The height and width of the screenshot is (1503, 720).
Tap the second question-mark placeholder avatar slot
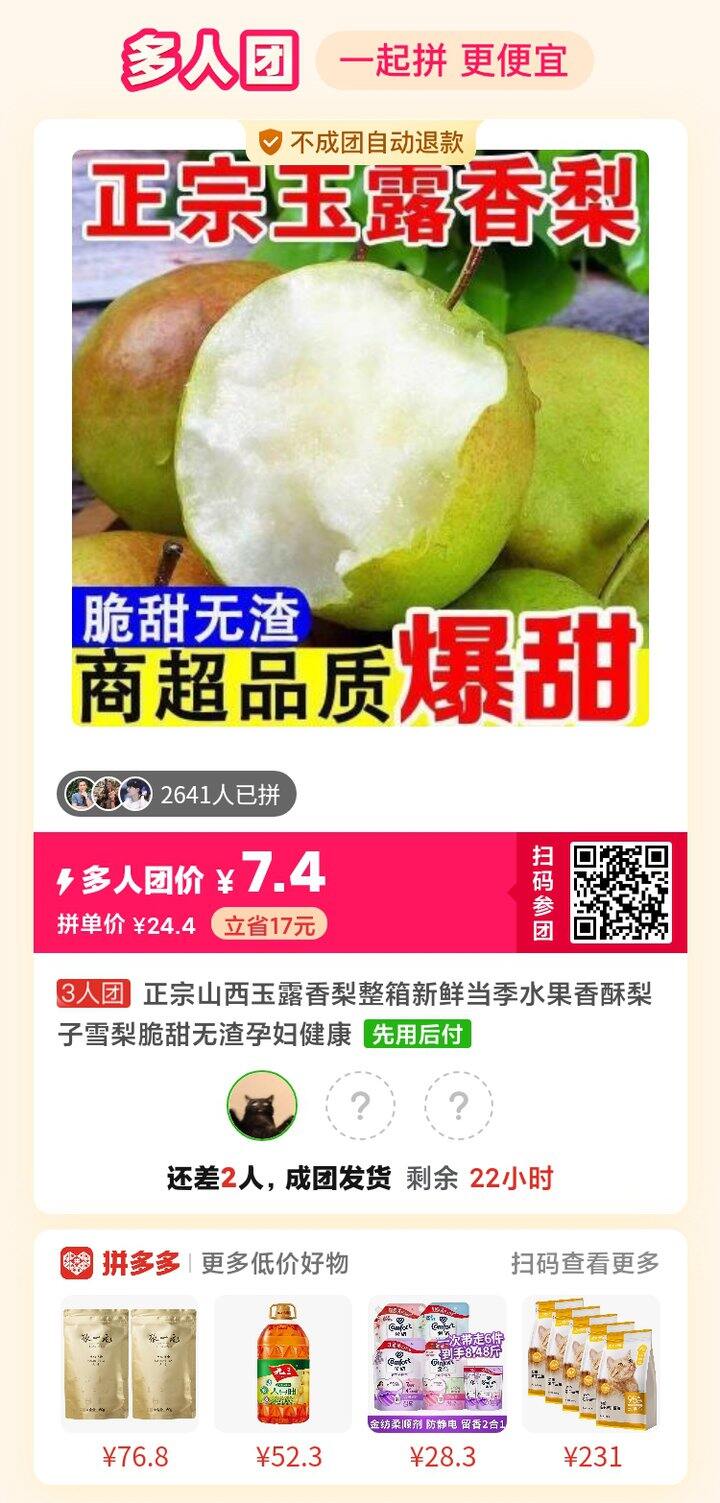point(458,1105)
